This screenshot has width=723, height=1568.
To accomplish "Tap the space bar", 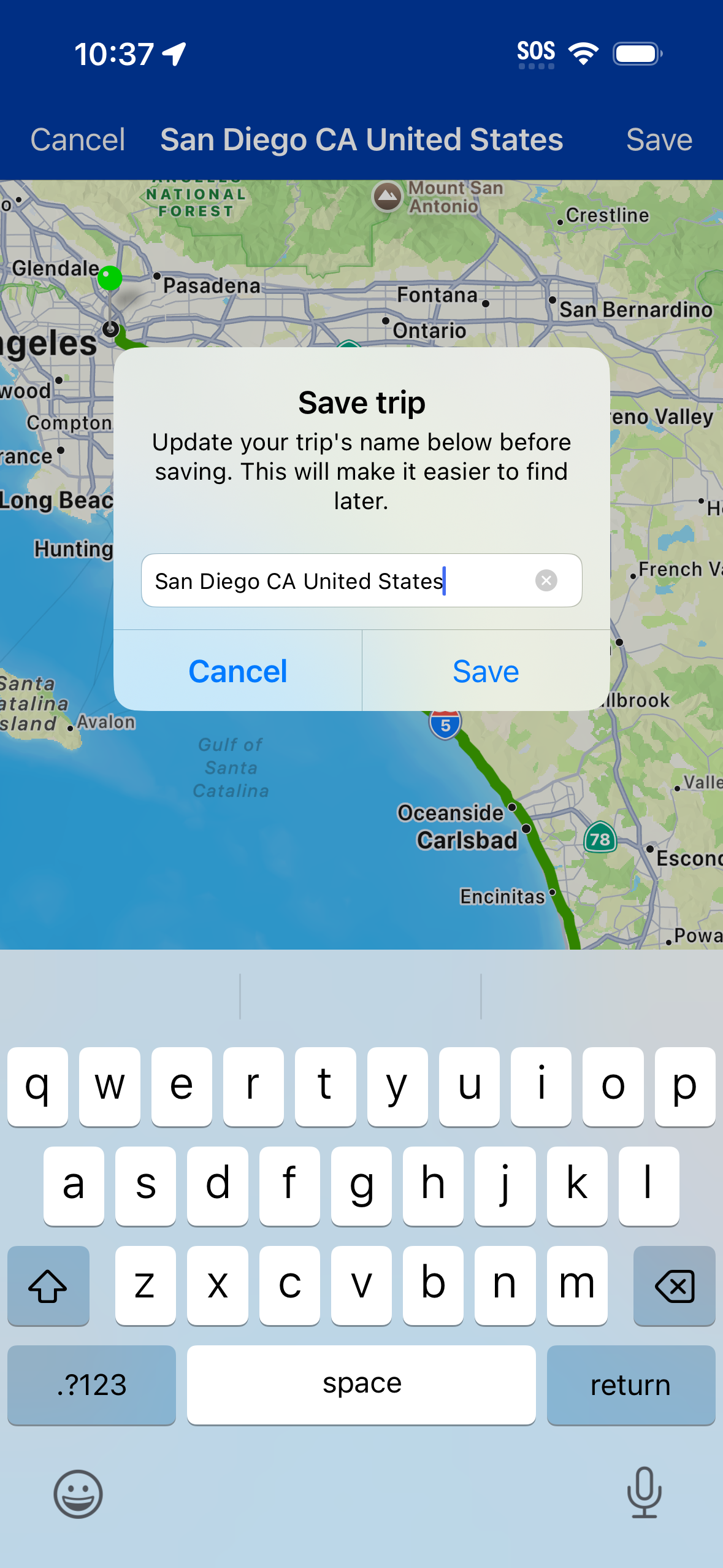I will pos(361,1385).
